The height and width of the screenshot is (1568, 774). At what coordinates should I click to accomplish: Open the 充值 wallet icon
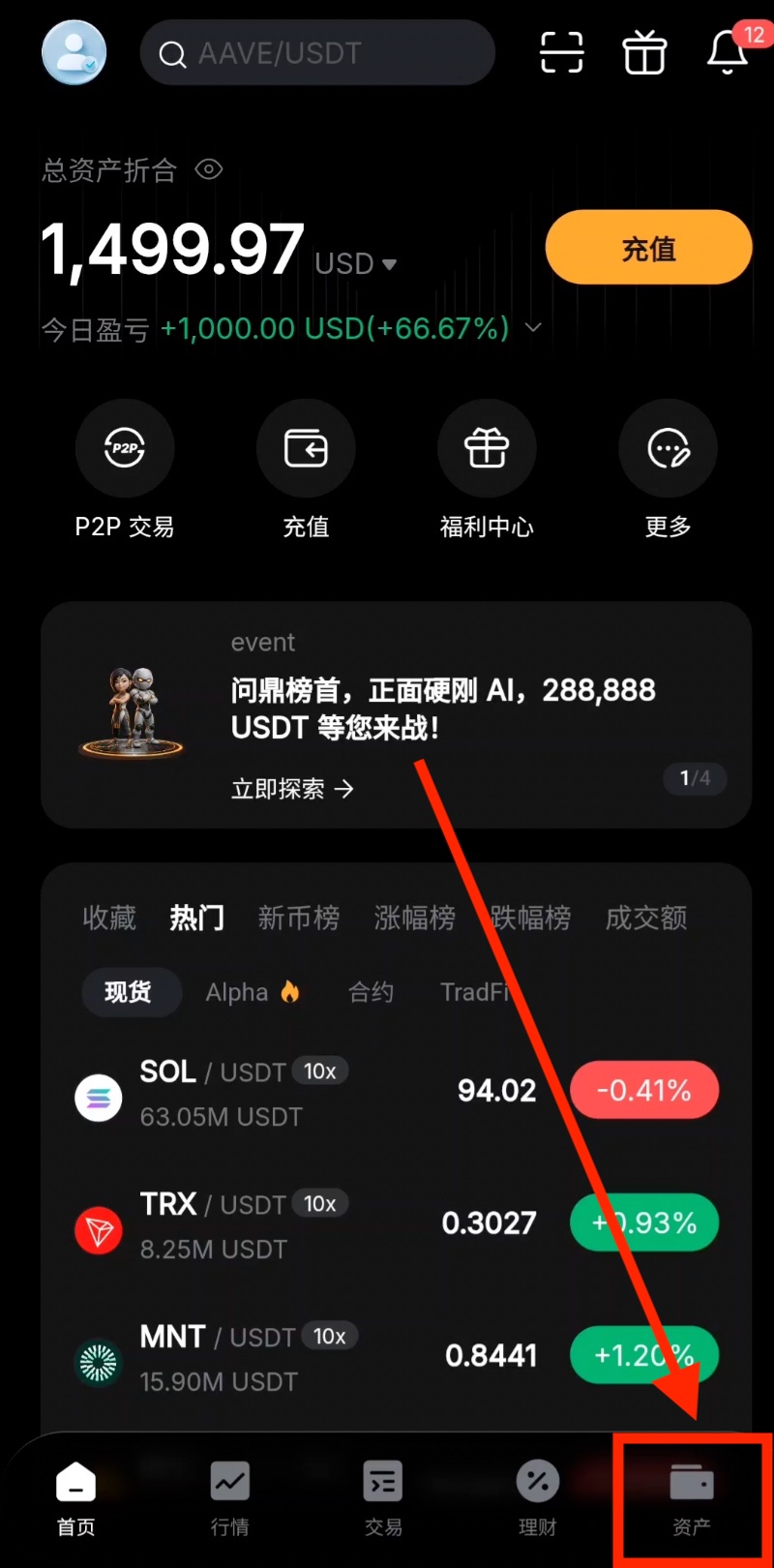pos(306,448)
